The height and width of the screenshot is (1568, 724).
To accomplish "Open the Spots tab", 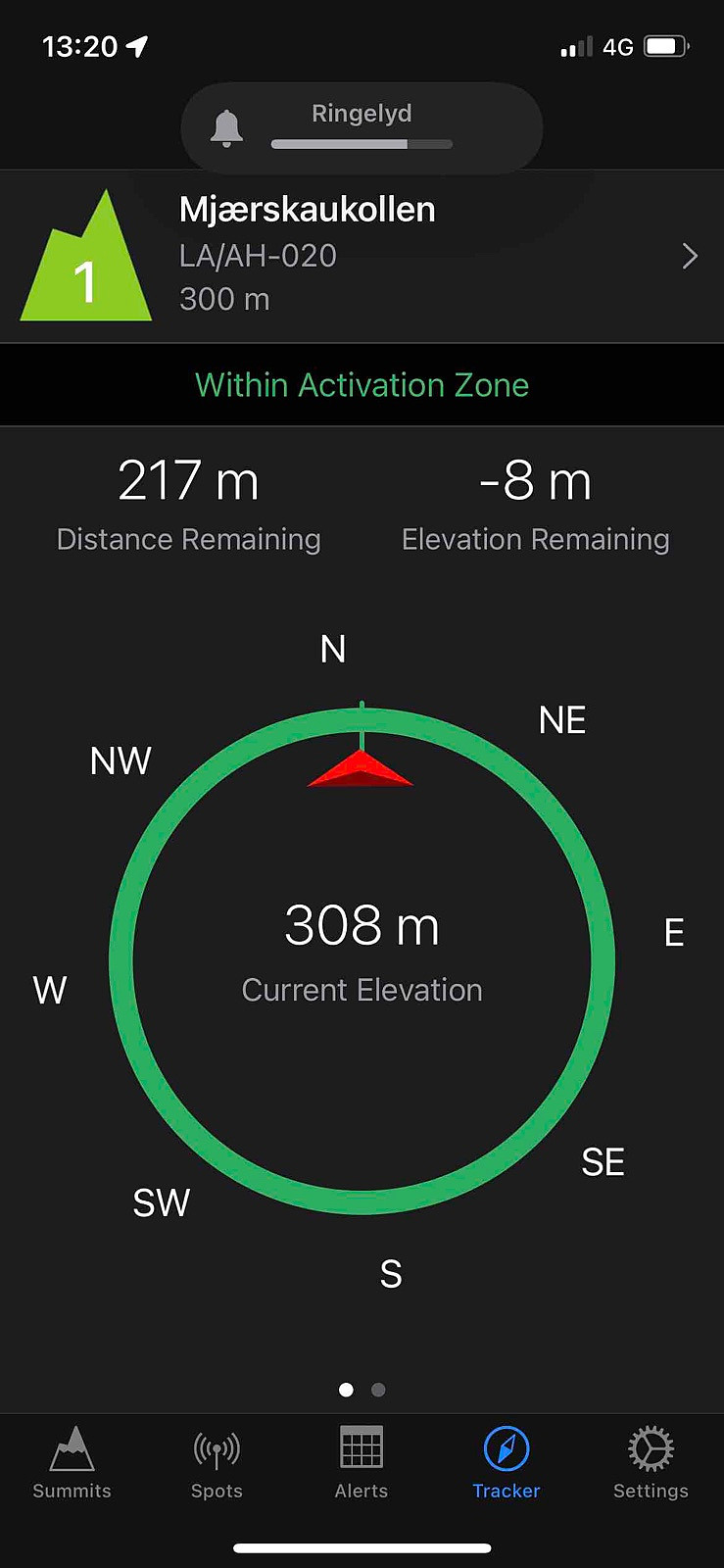I will point(217,1463).
